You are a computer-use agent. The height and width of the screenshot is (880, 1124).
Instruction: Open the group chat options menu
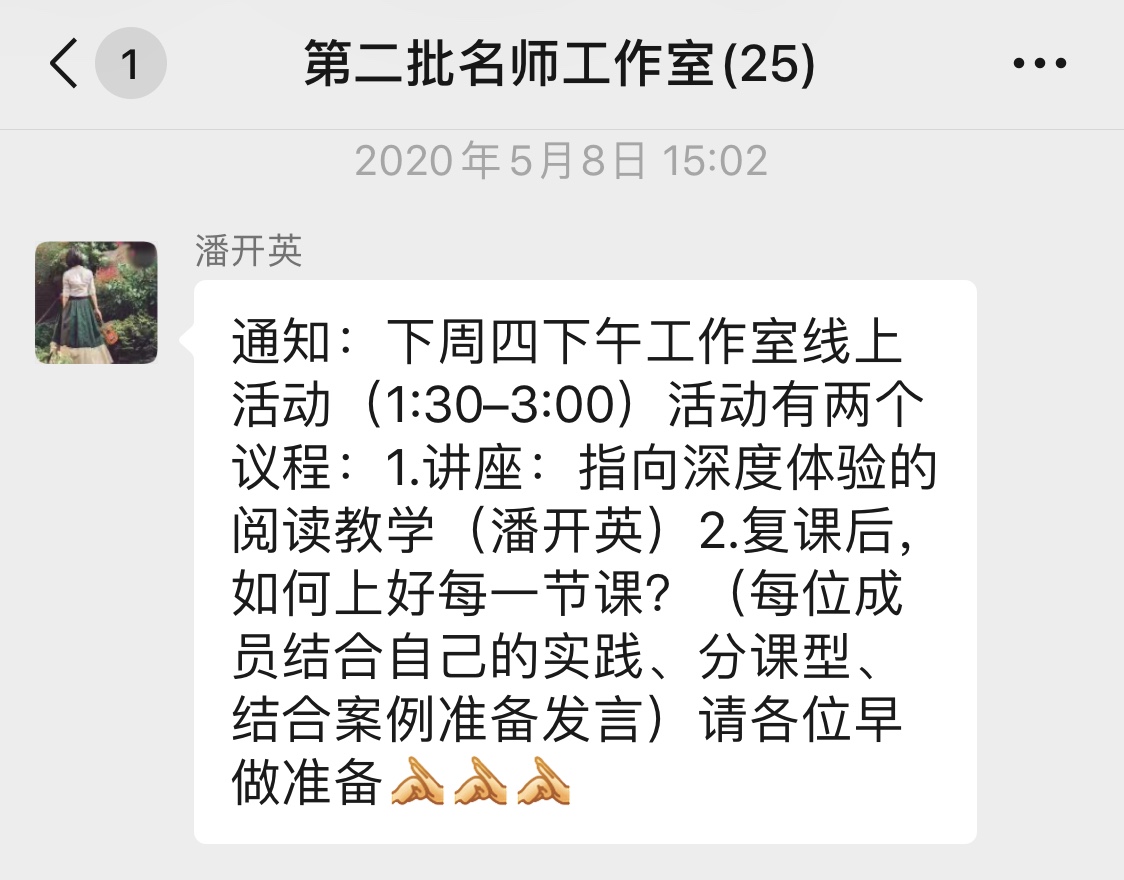[1039, 65]
